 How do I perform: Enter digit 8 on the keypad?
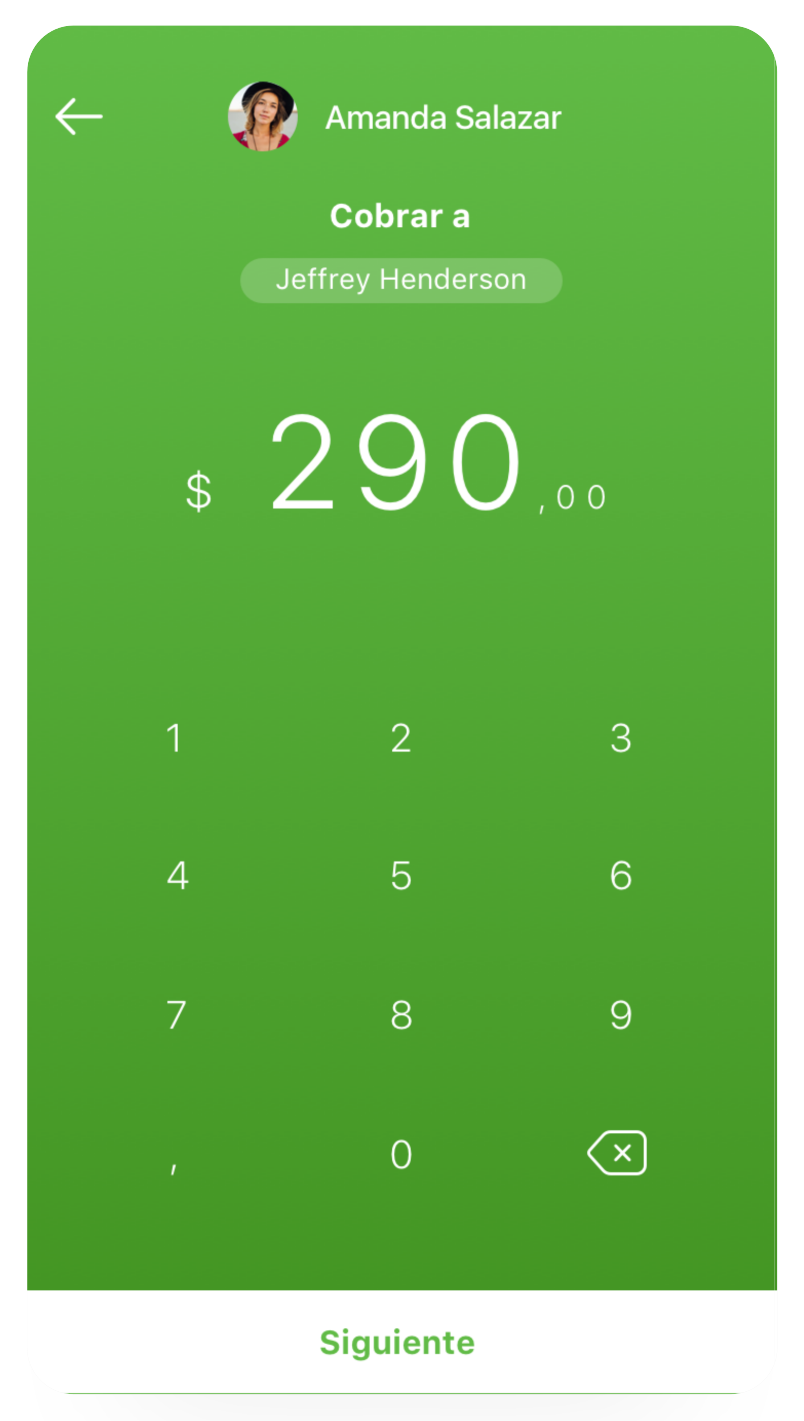click(401, 1015)
